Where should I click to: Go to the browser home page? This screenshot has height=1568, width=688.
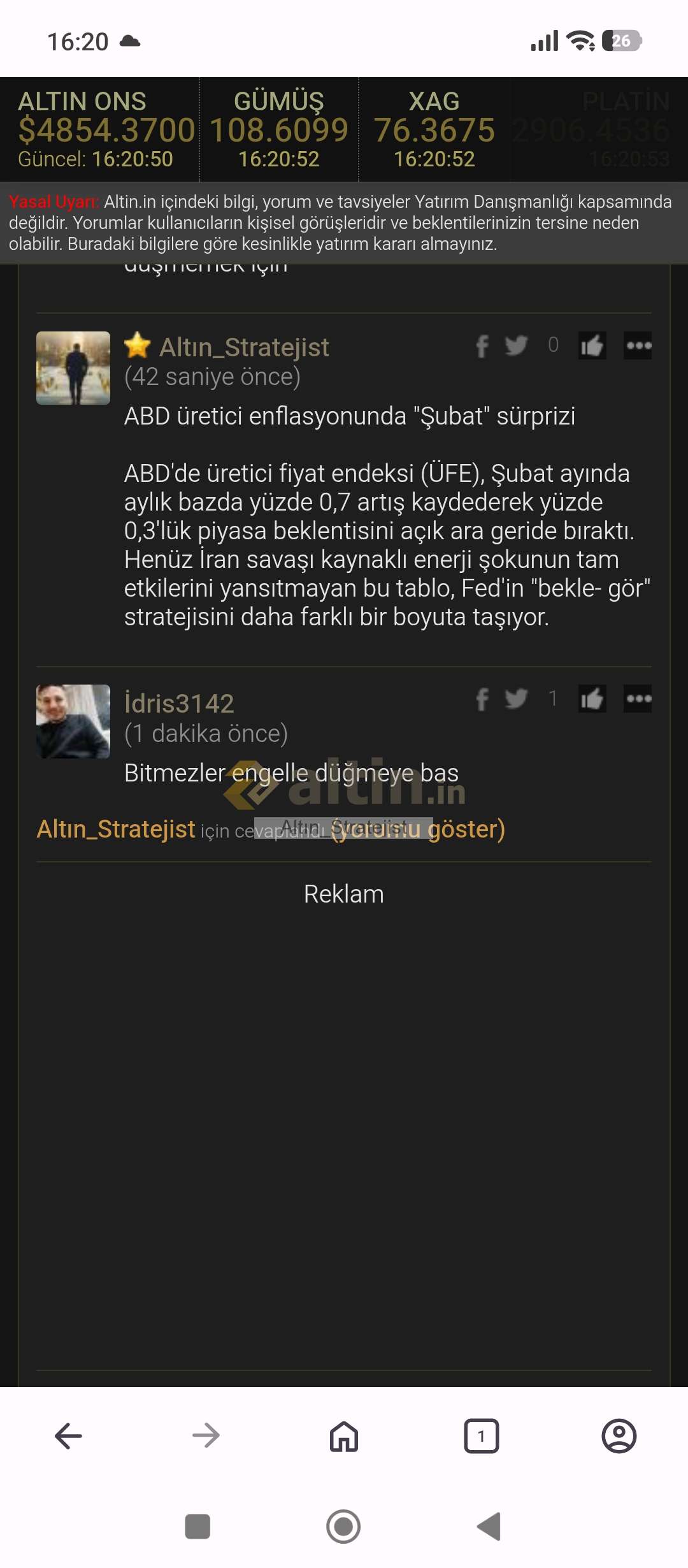344,1436
